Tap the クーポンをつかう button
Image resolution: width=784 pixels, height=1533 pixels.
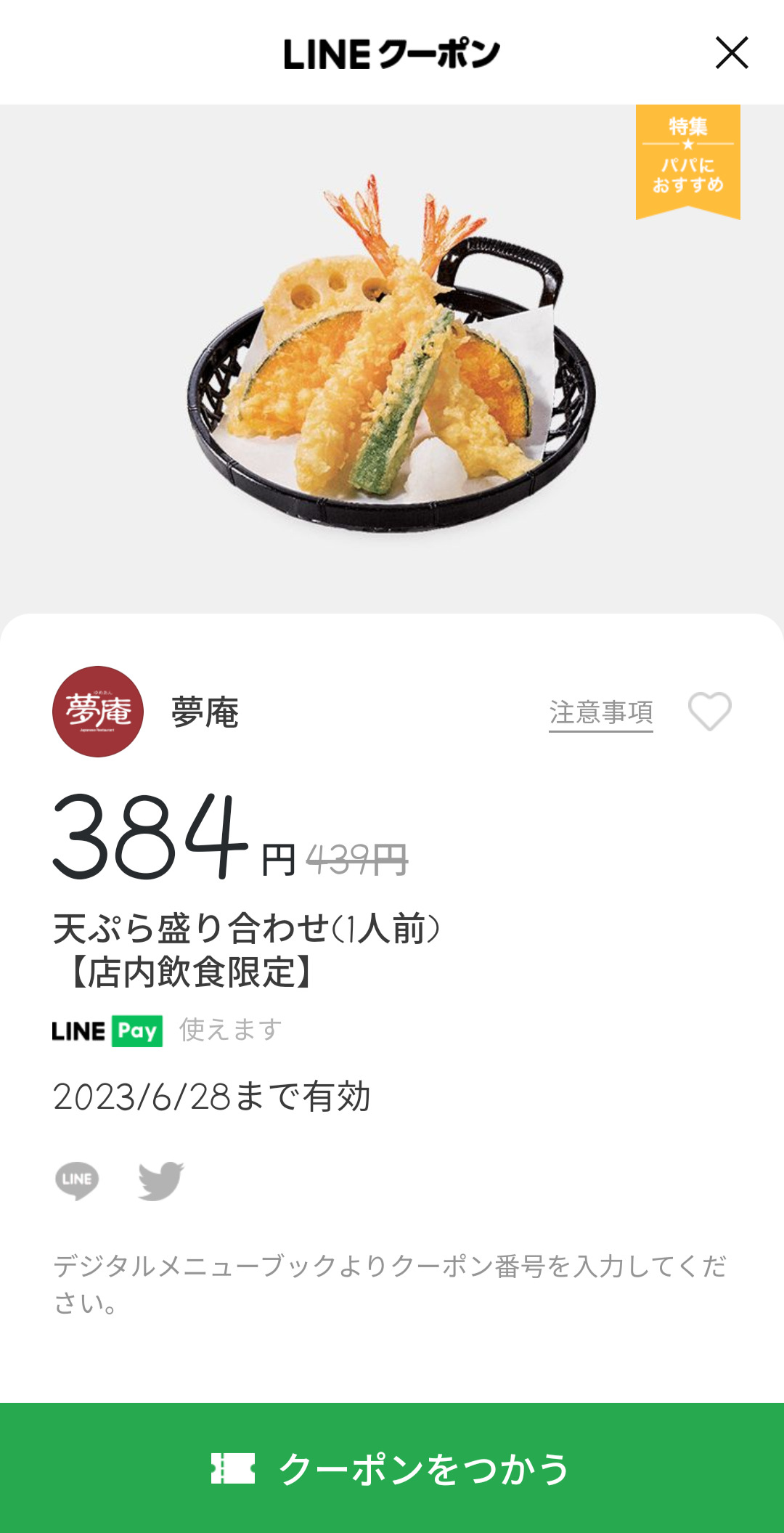click(392, 1468)
